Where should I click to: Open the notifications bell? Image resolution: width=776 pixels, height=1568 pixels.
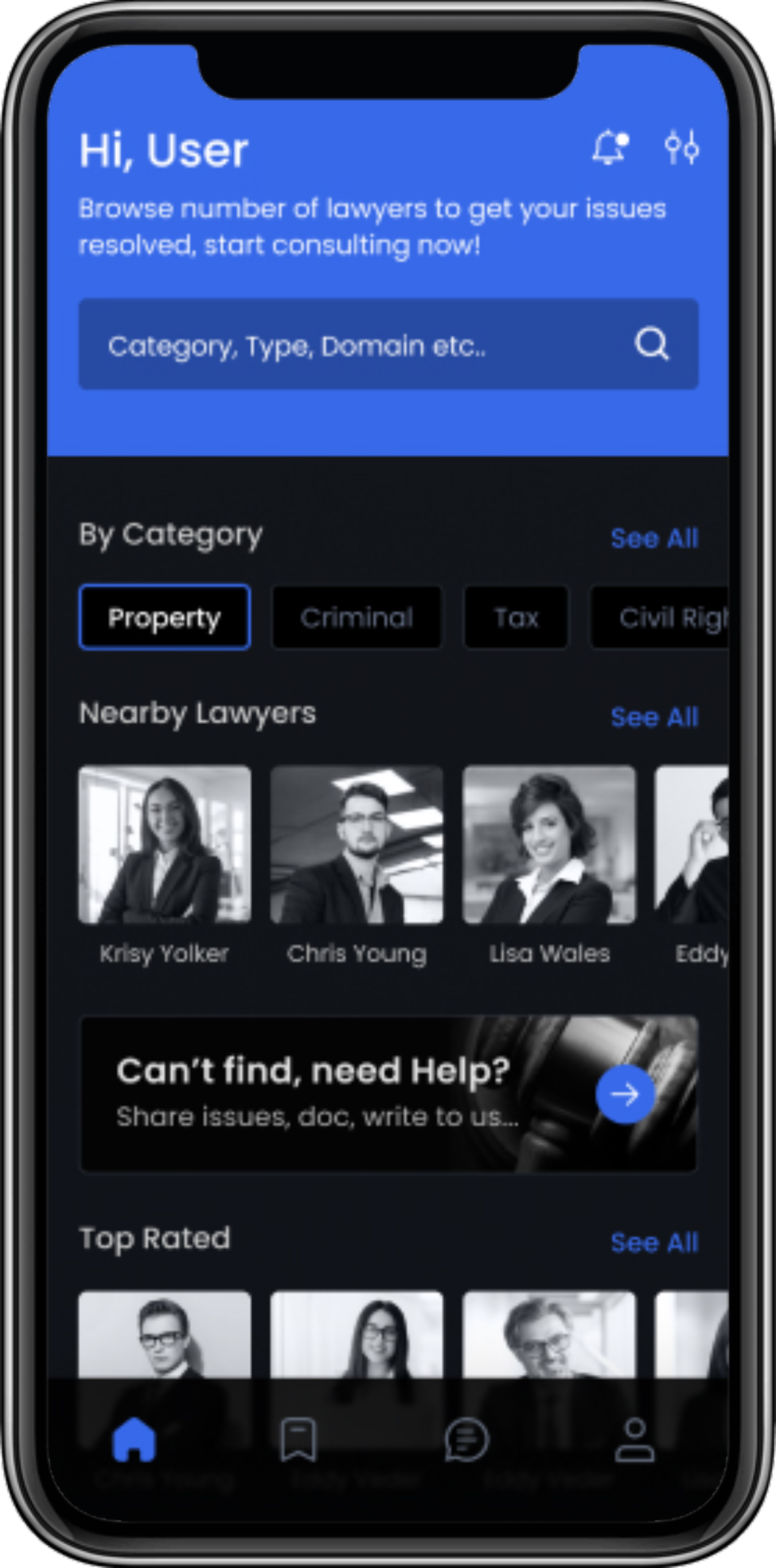(x=610, y=148)
